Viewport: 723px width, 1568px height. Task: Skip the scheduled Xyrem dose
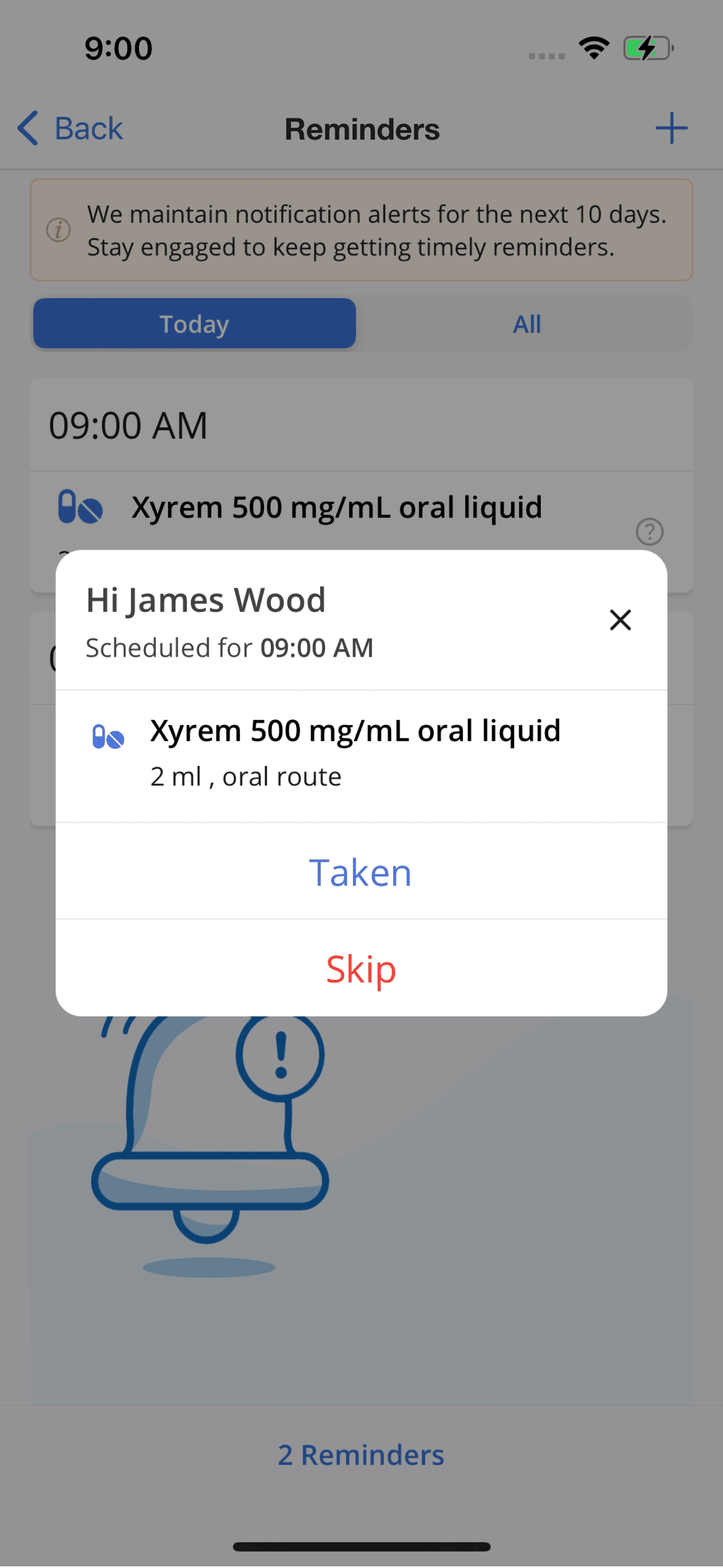(x=360, y=969)
